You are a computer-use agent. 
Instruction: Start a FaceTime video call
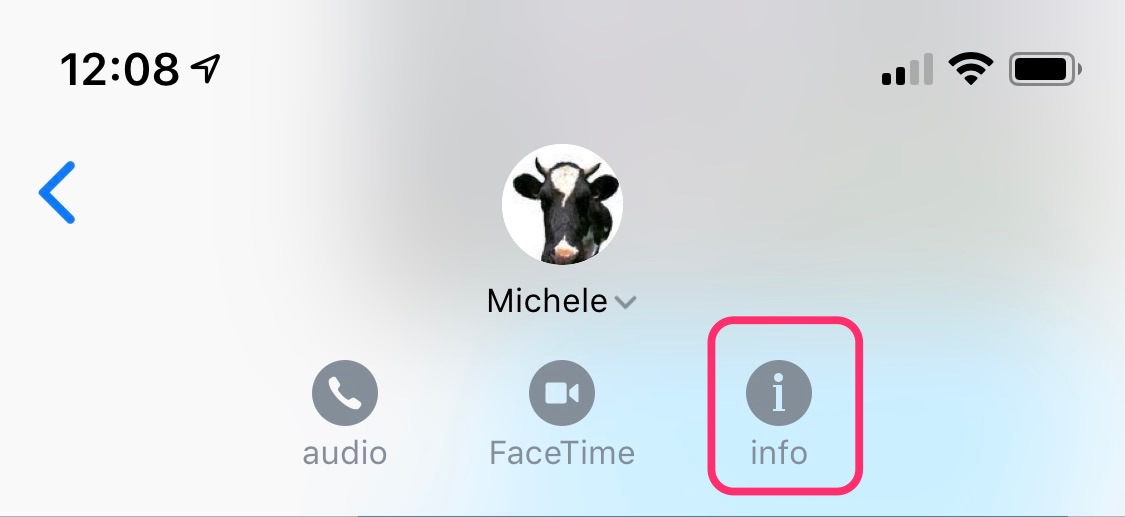561,394
